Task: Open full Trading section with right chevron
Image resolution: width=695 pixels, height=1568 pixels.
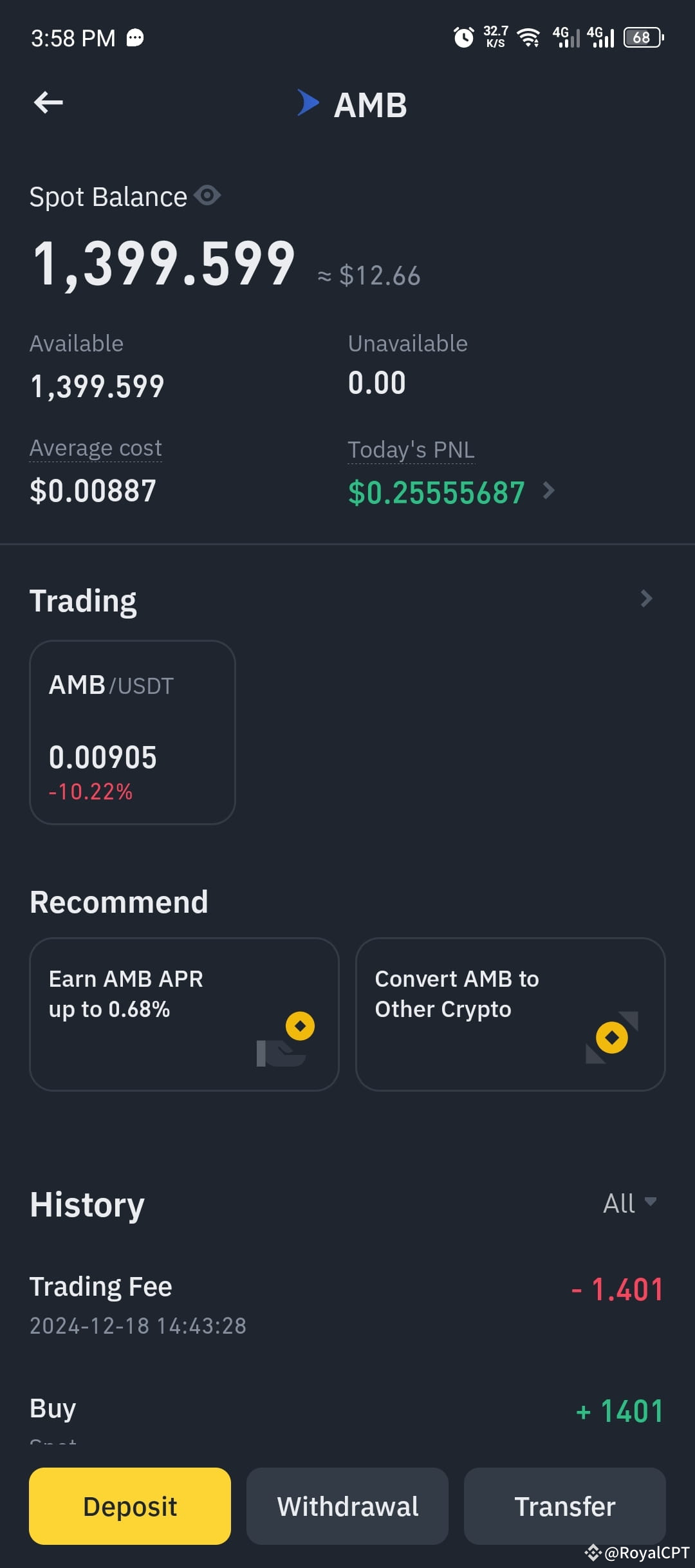Action: (x=647, y=599)
